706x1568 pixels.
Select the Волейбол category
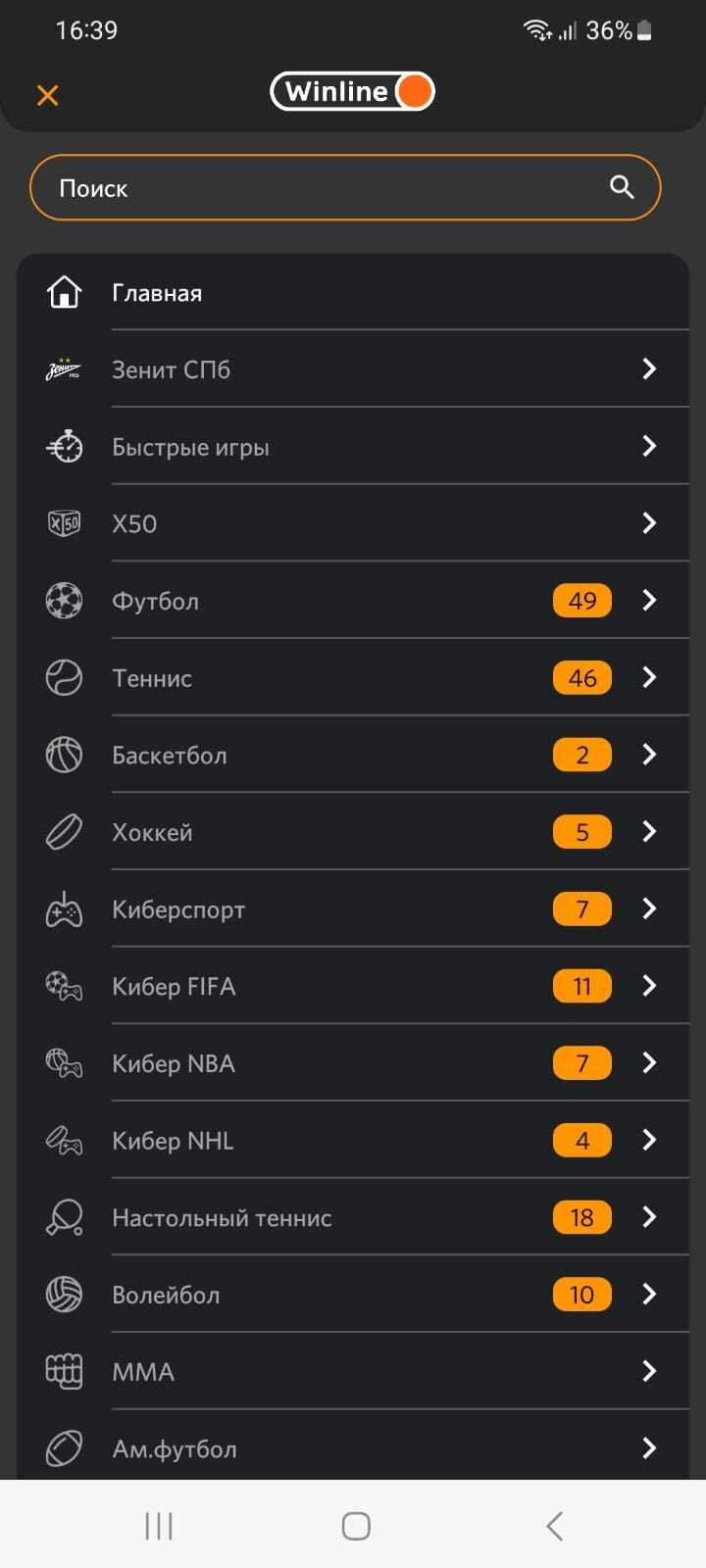[x=353, y=1295]
